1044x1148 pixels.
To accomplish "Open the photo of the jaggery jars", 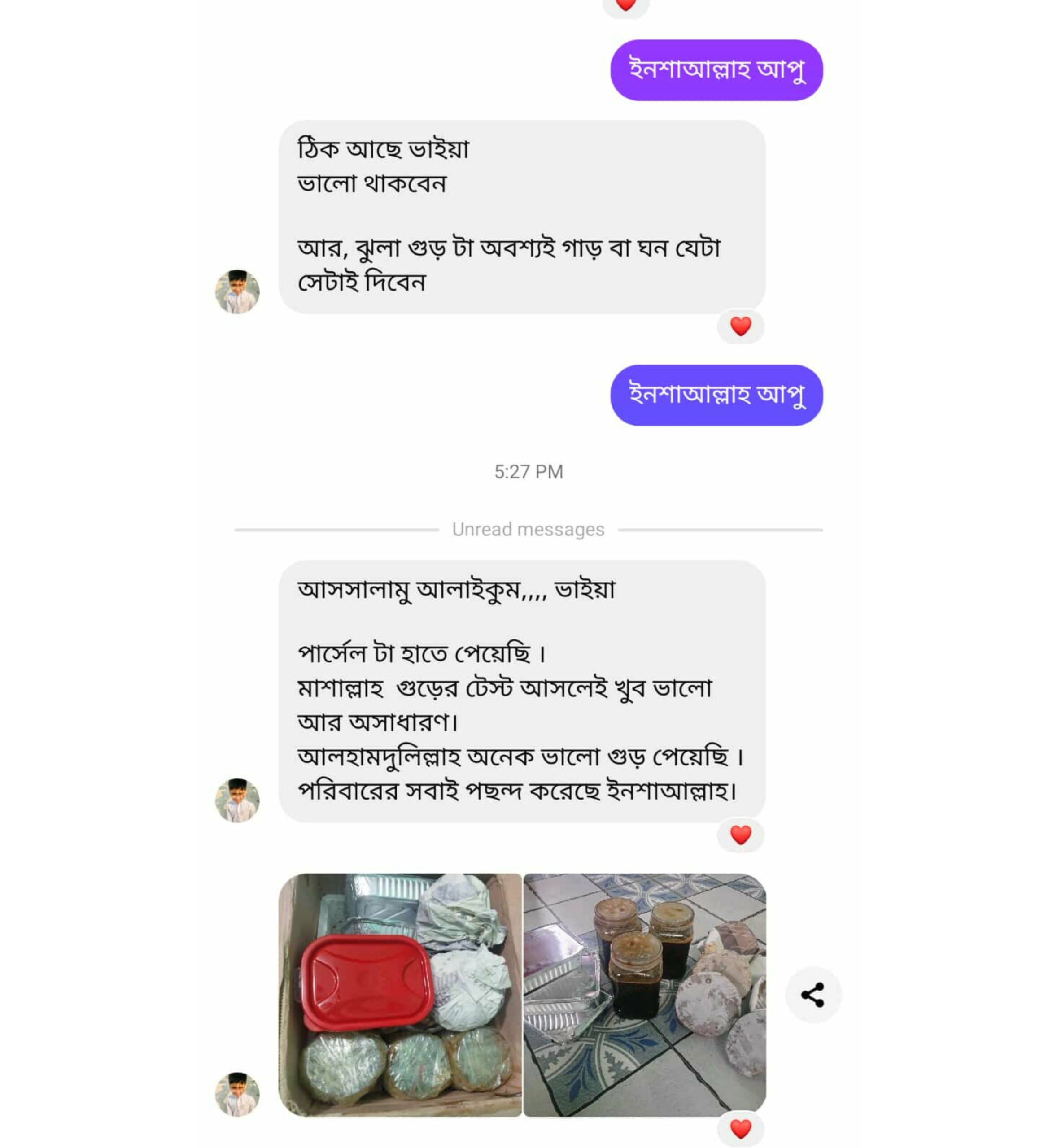I will (644, 995).
